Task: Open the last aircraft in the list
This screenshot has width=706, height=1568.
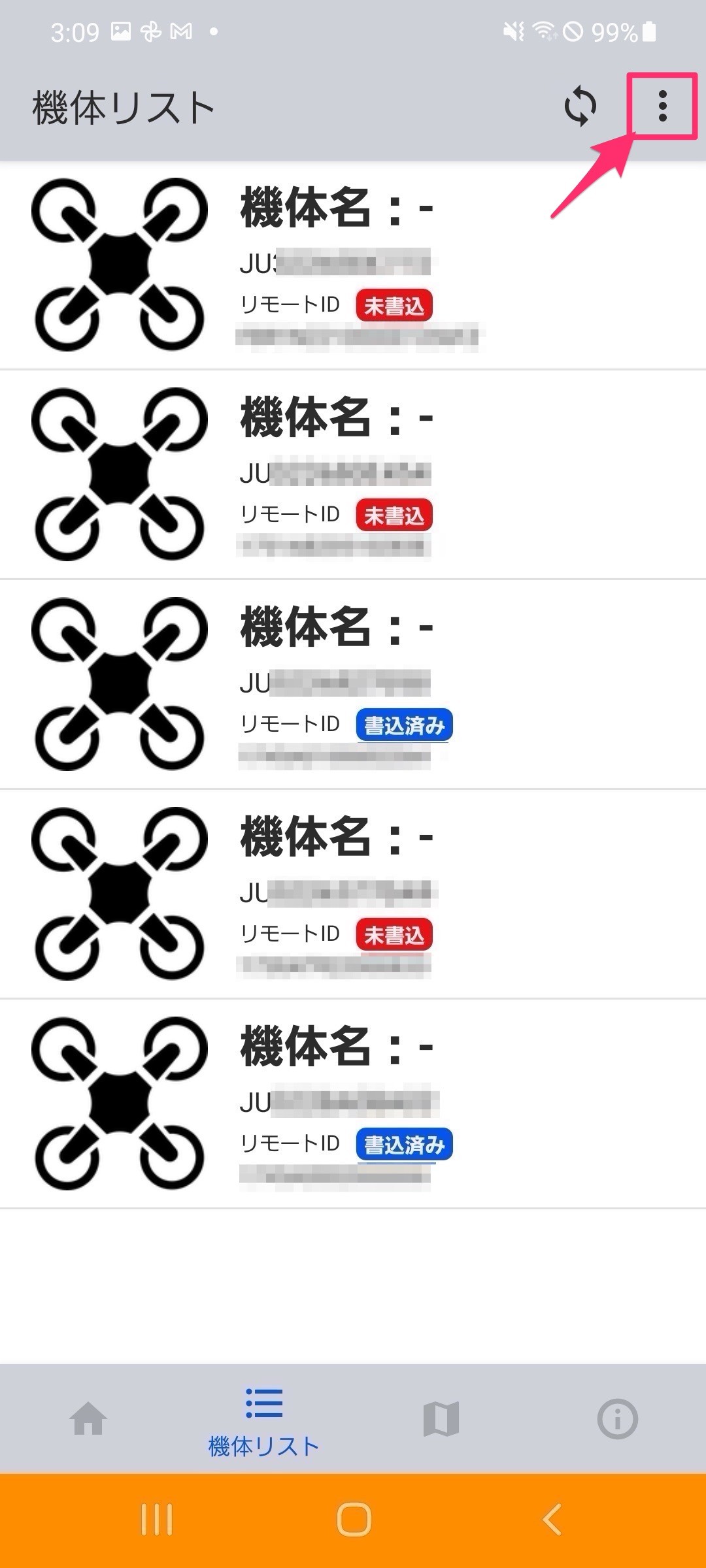Action: (x=353, y=1104)
